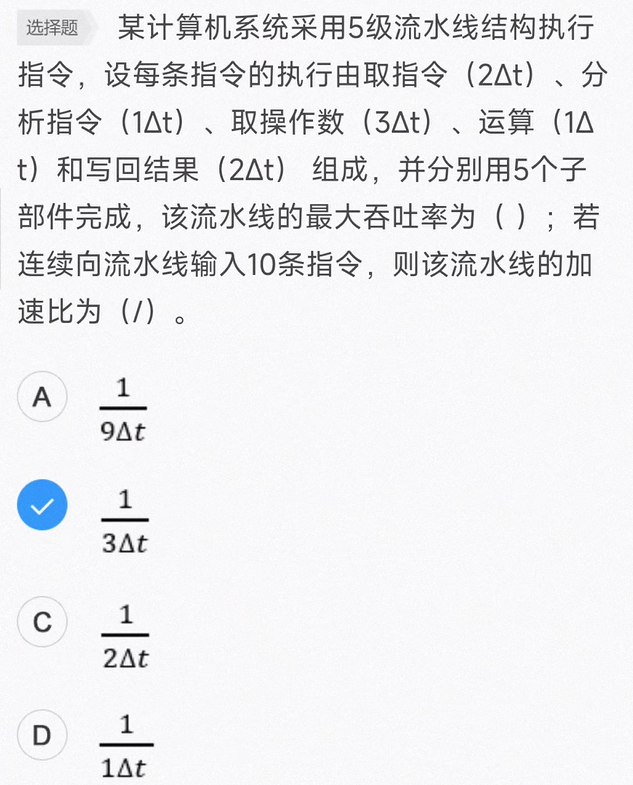Choose answer option C, 1/2Δt
This screenshot has width=633, height=785.
[x=42, y=622]
